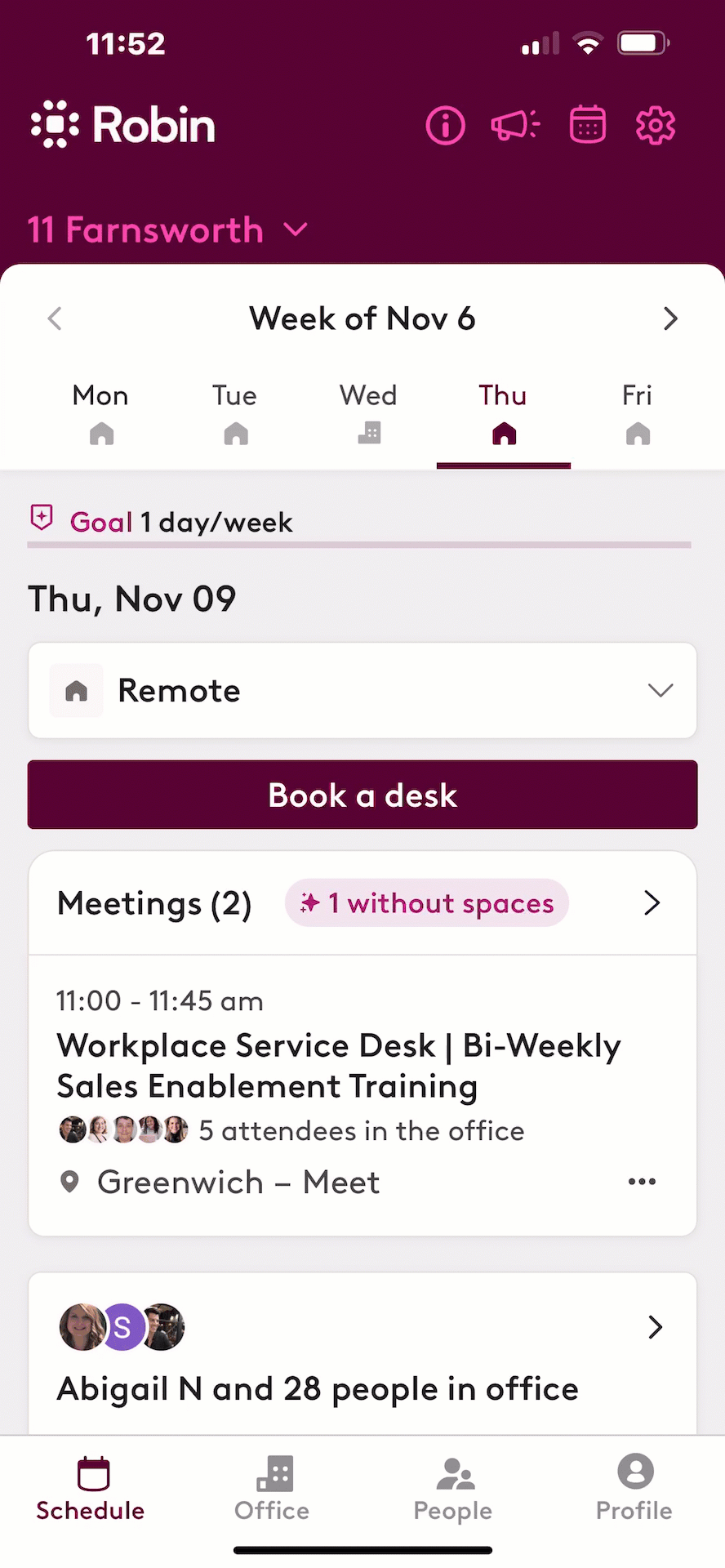This screenshot has width=725, height=1568.
Task: Open the settings gear
Action: (x=656, y=126)
